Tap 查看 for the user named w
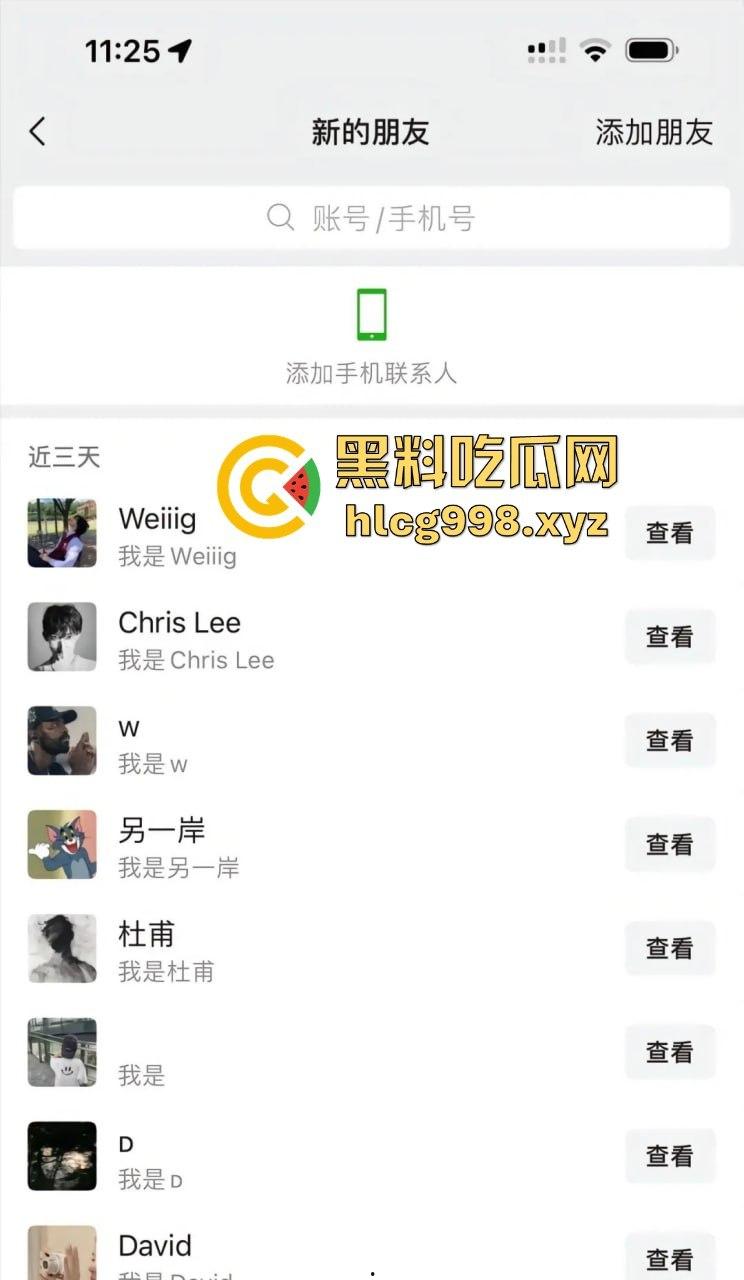The width and height of the screenshot is (744, 1280). coord(669,741)
